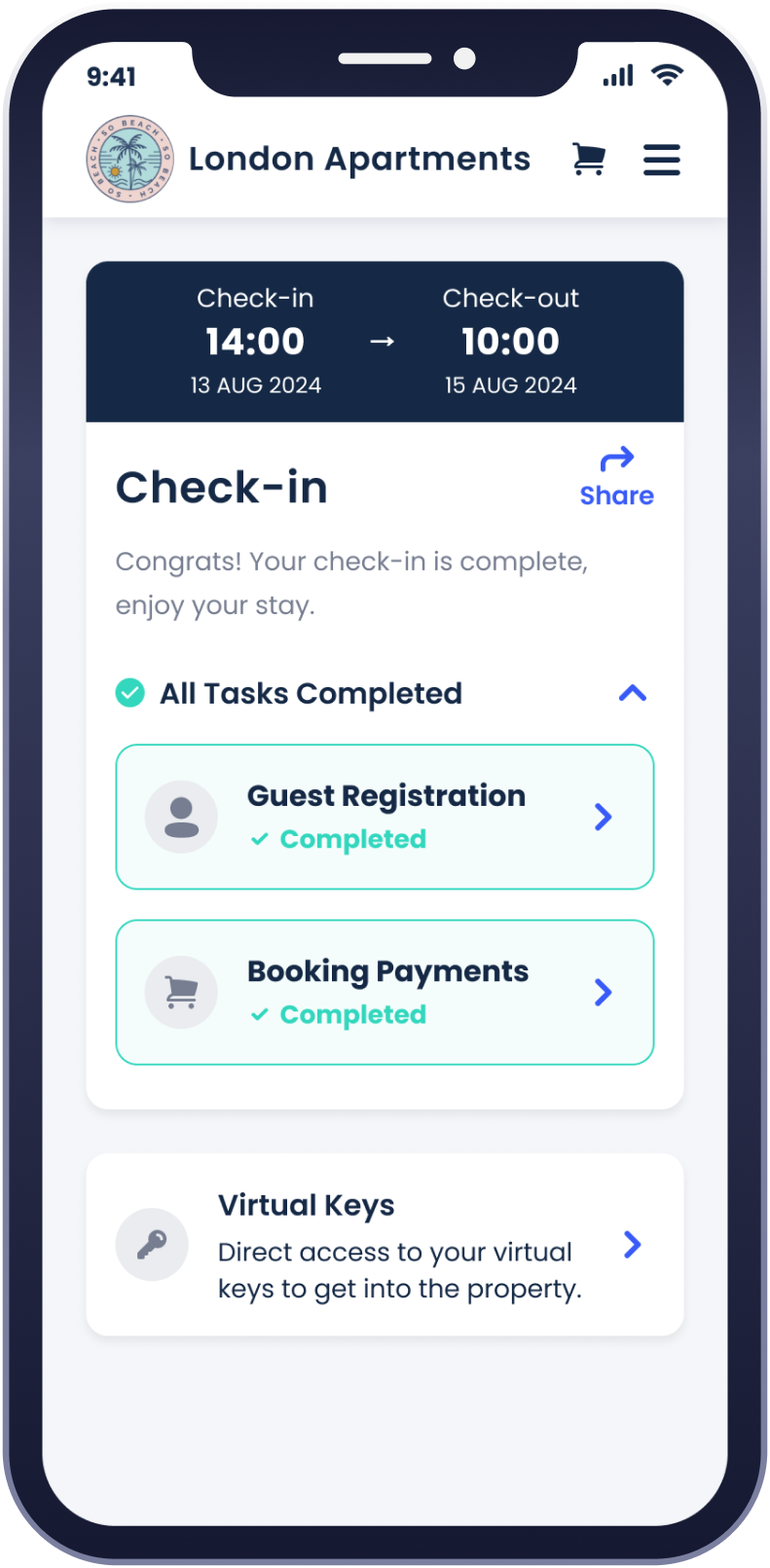Open the shopping cart icon
This screenshot has width=770, height=1568.
coord(588,159)
